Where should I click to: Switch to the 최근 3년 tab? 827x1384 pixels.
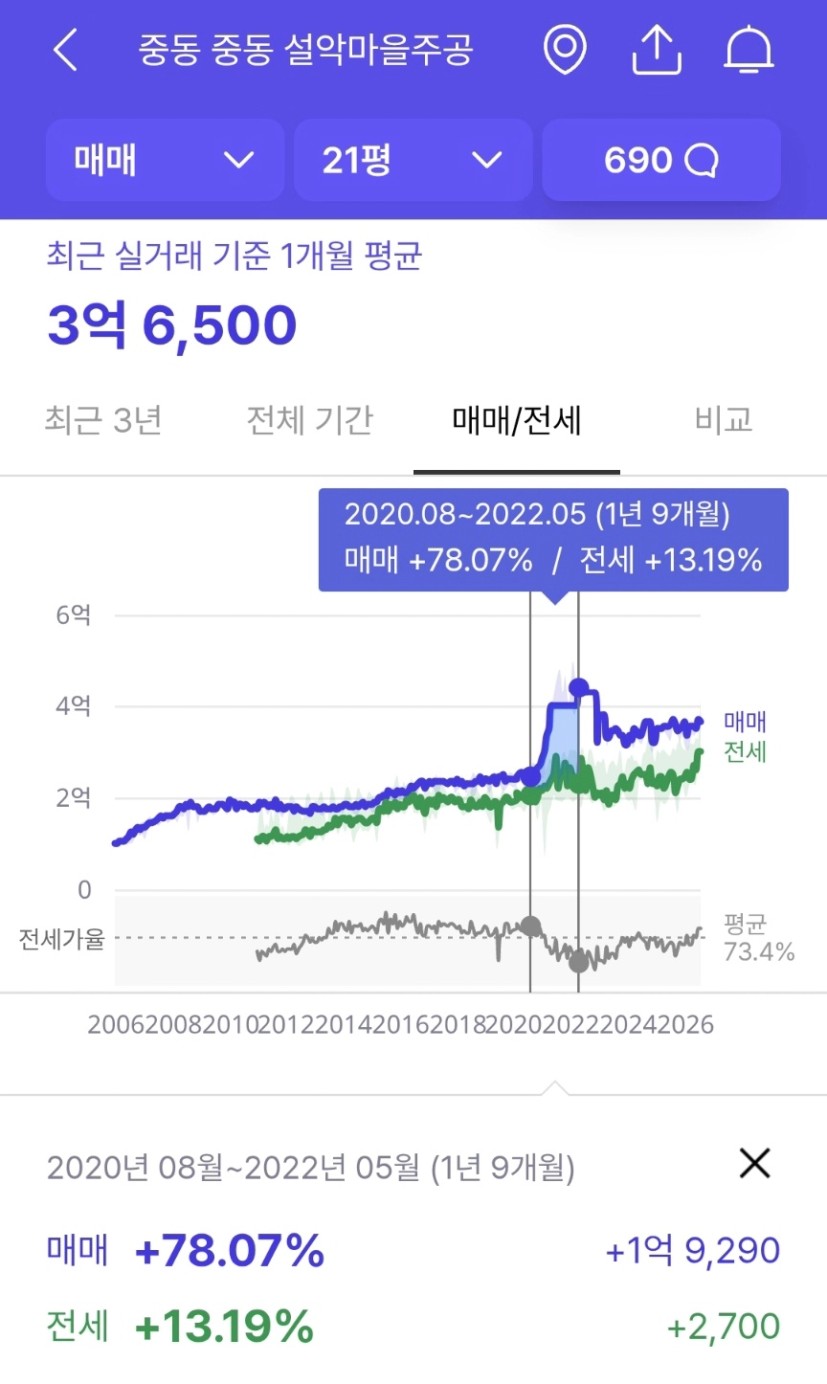click(x=103, y=420)
